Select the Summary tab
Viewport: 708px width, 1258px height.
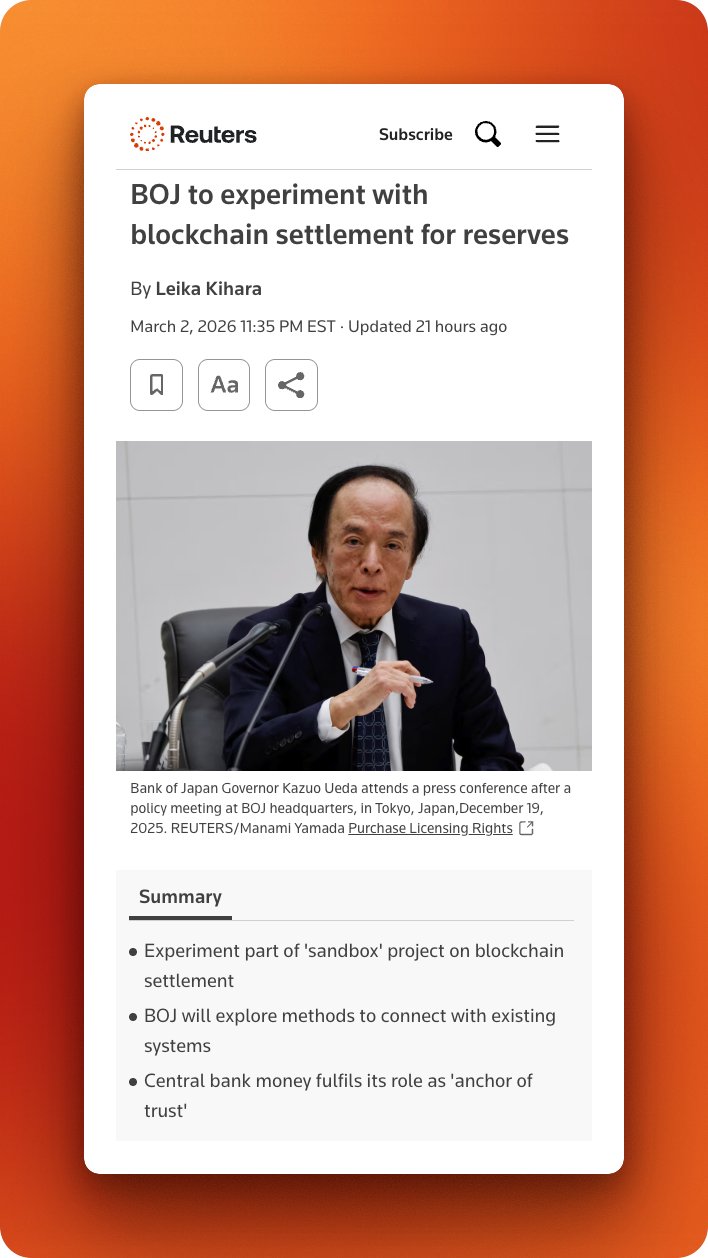pyautogui.click(x=180, y=897)
